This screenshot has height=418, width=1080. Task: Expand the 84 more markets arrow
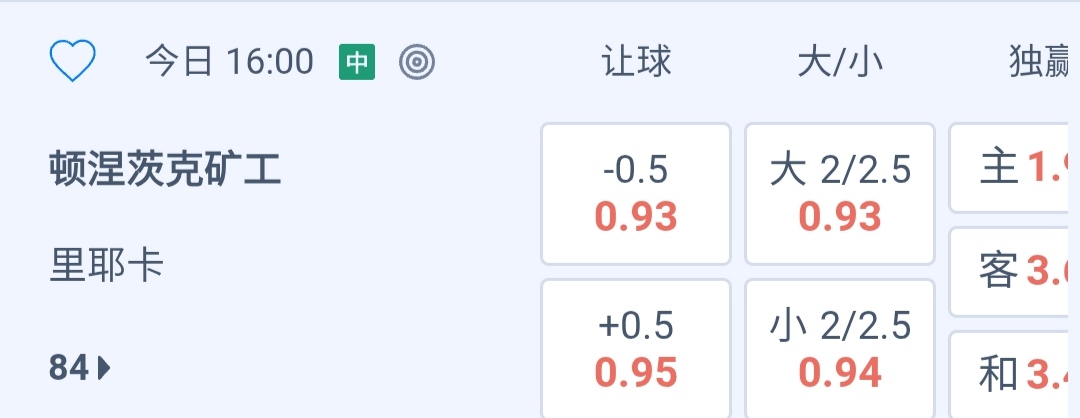coord(80,369)
